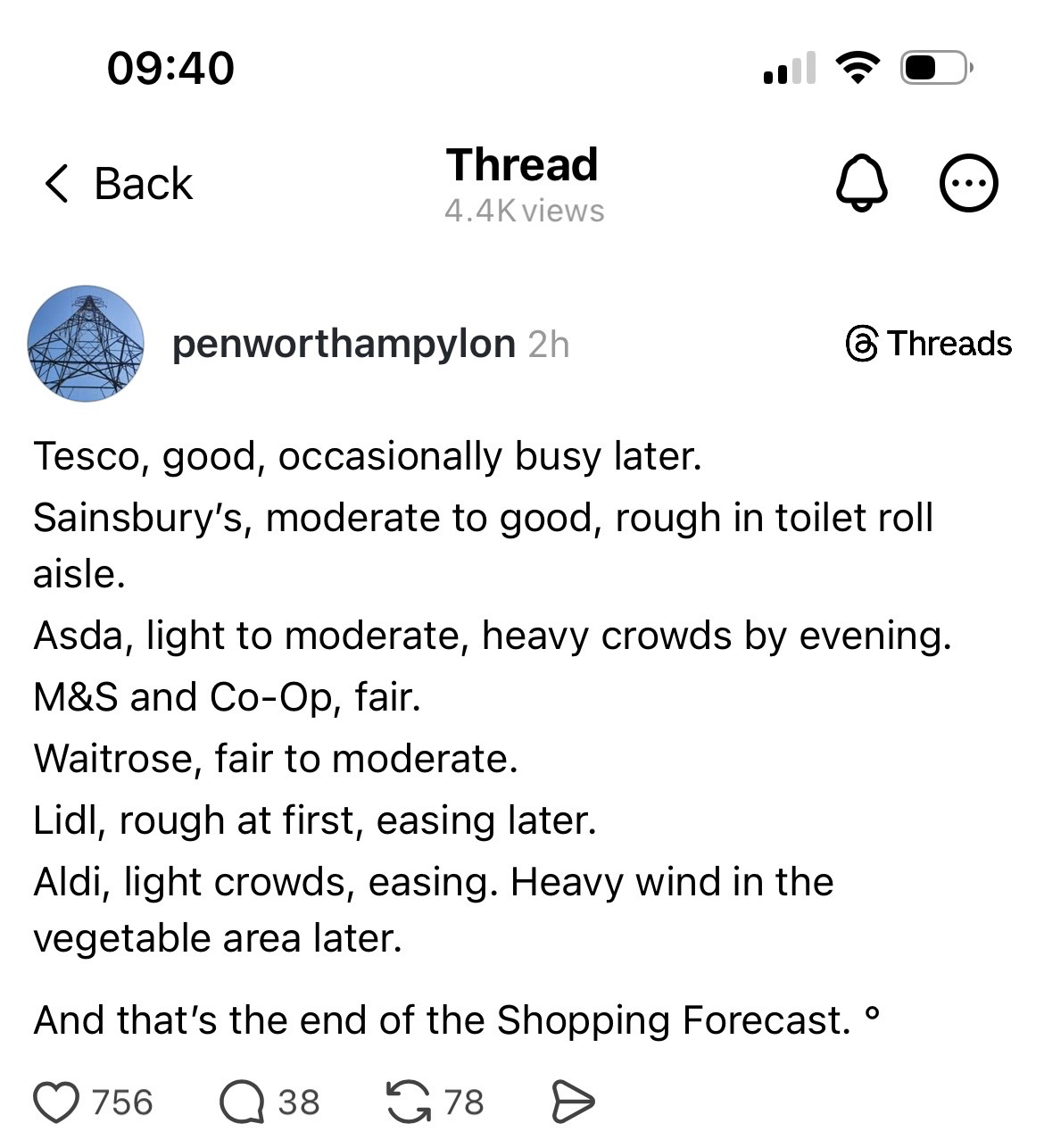
Task: Open the notifications bell
Action: (861, 183)
